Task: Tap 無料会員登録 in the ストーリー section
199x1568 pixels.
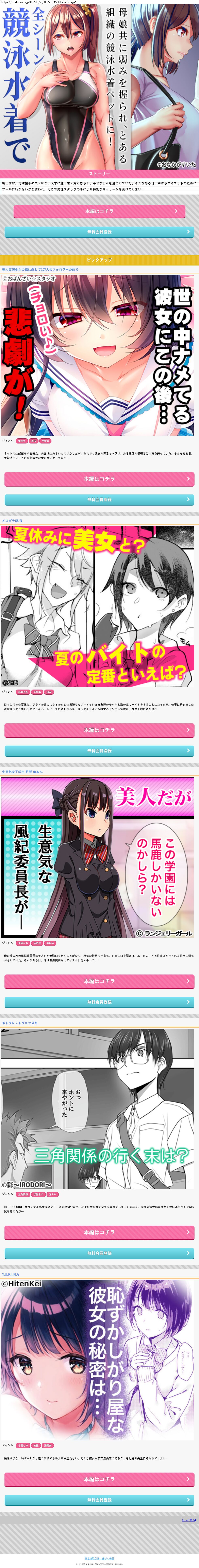Action: pos(99,232)
